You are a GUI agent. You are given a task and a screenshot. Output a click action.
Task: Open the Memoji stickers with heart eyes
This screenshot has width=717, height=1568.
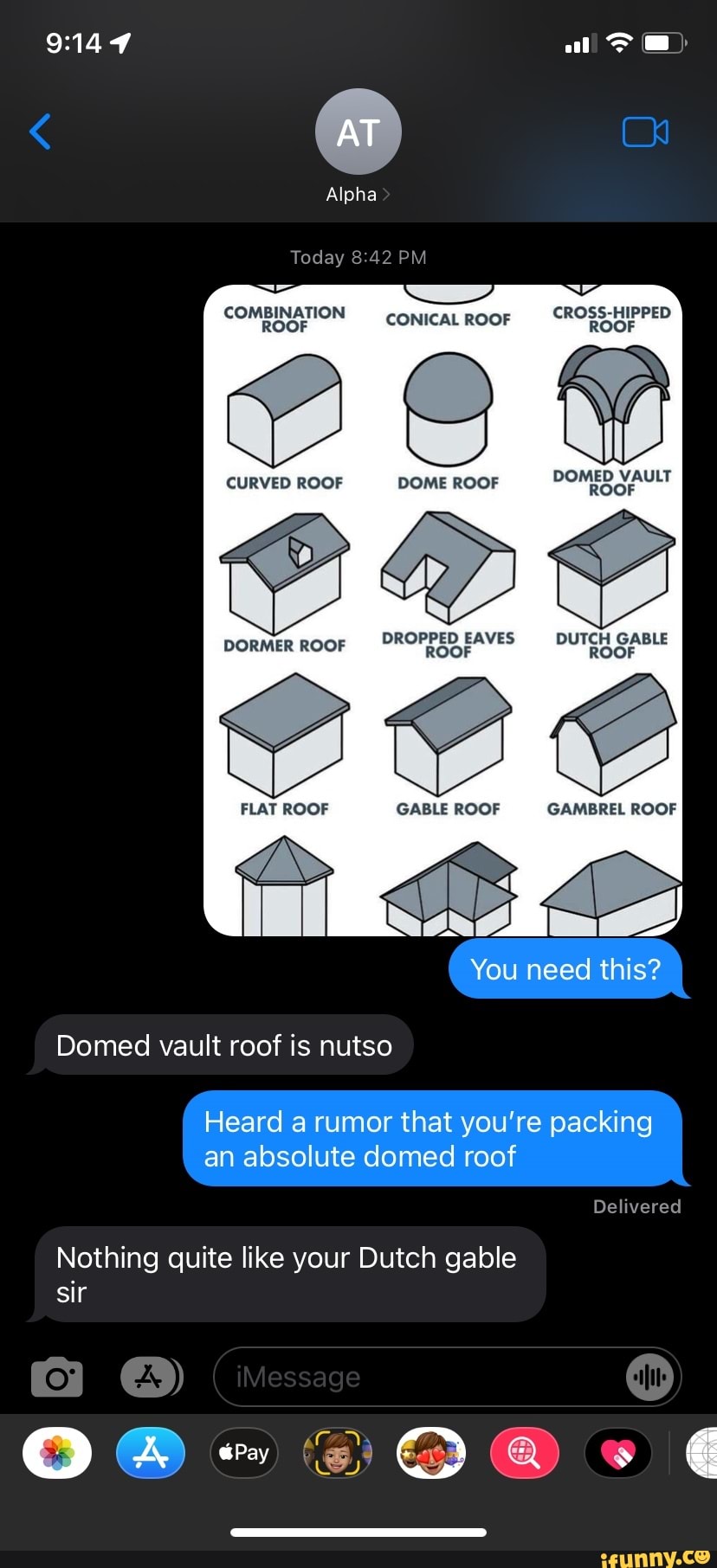(x=431, y=1453)
